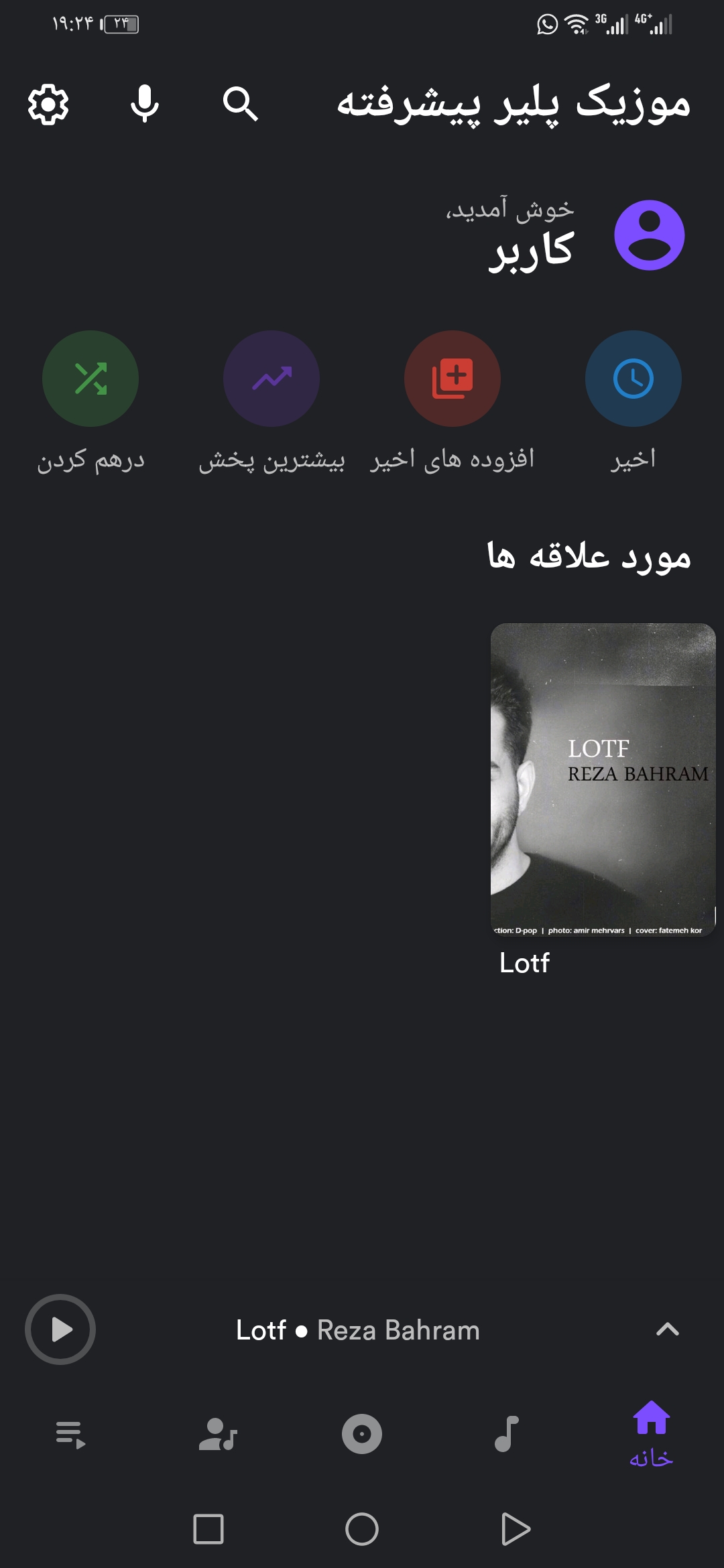The image size is (724, 1568).
Task: Start voice search with the microphone
Action: (144, 104)
